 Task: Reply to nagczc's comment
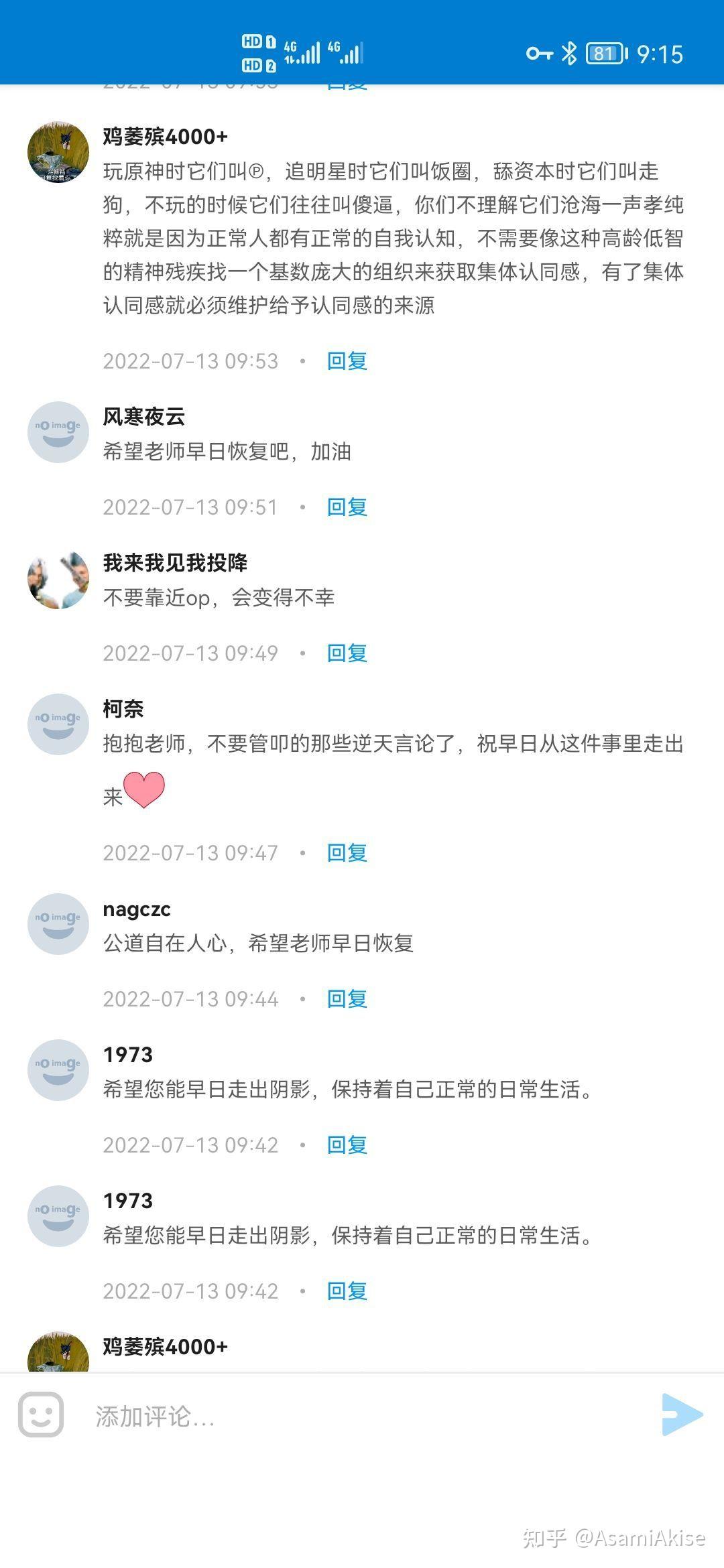click(347, 999)
